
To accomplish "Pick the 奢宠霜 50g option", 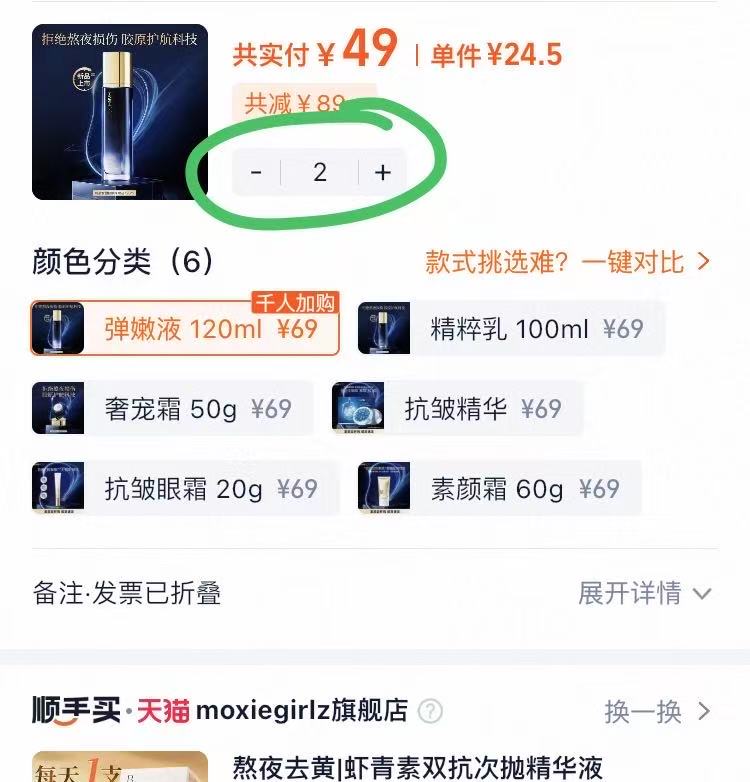I will point(172,409).
